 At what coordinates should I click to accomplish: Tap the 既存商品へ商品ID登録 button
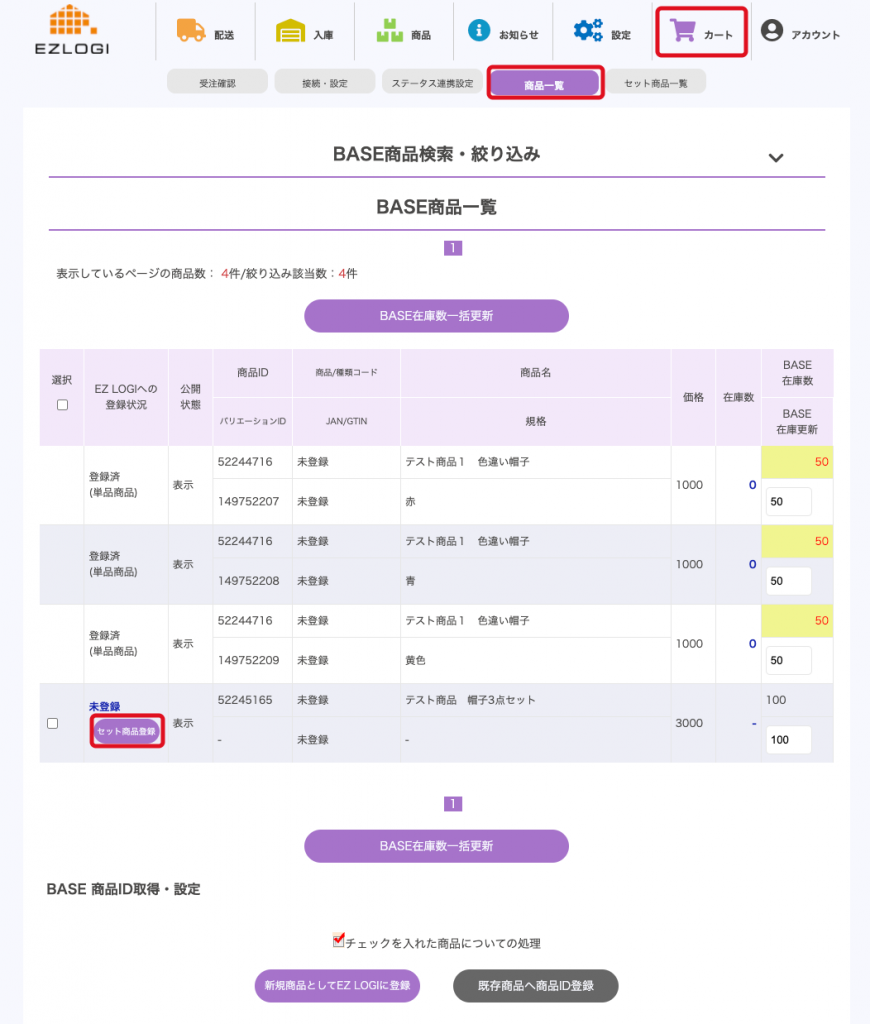coord(536,986)
